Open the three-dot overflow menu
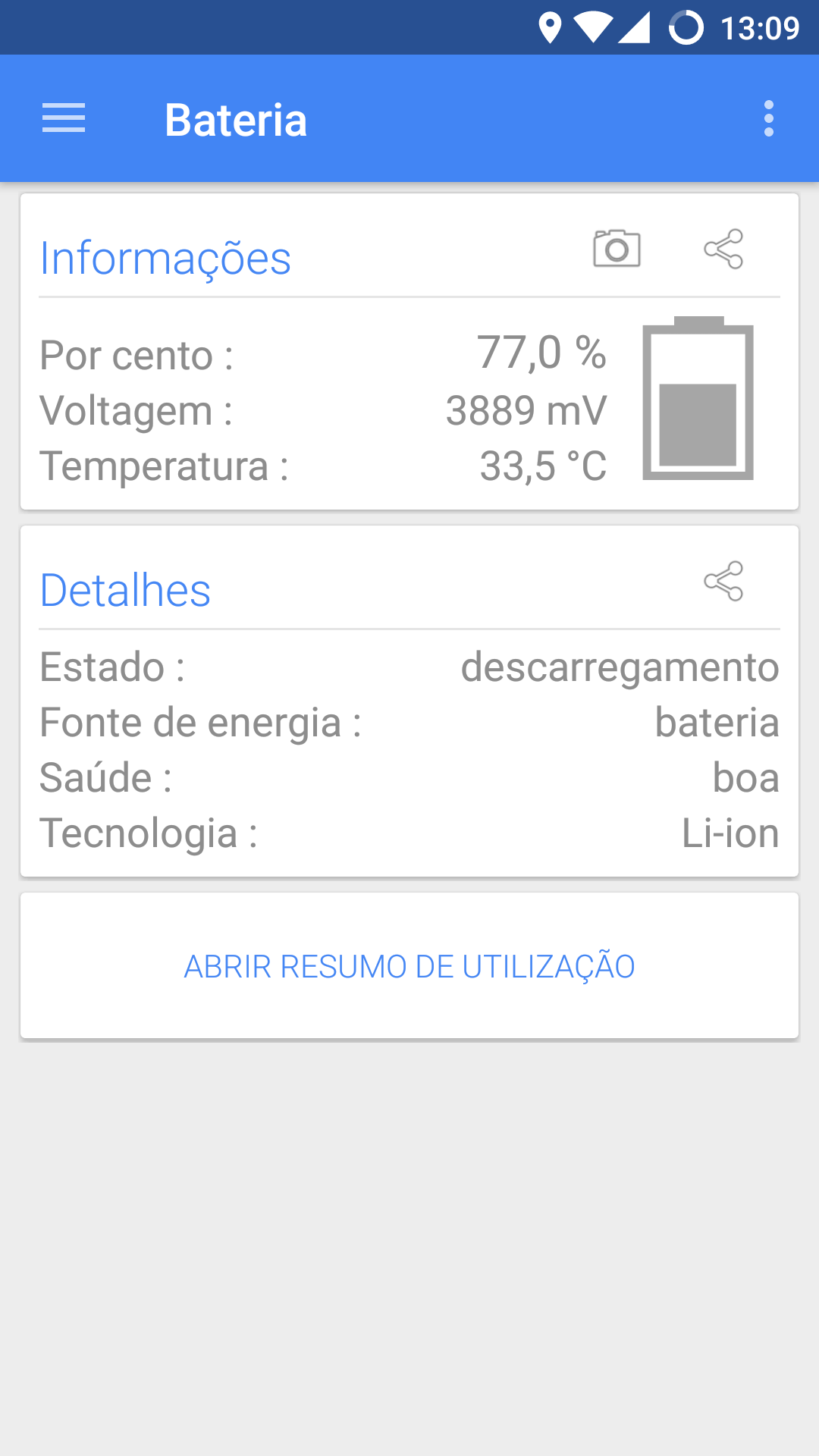The image size is (819, 1456). (769, 119)
